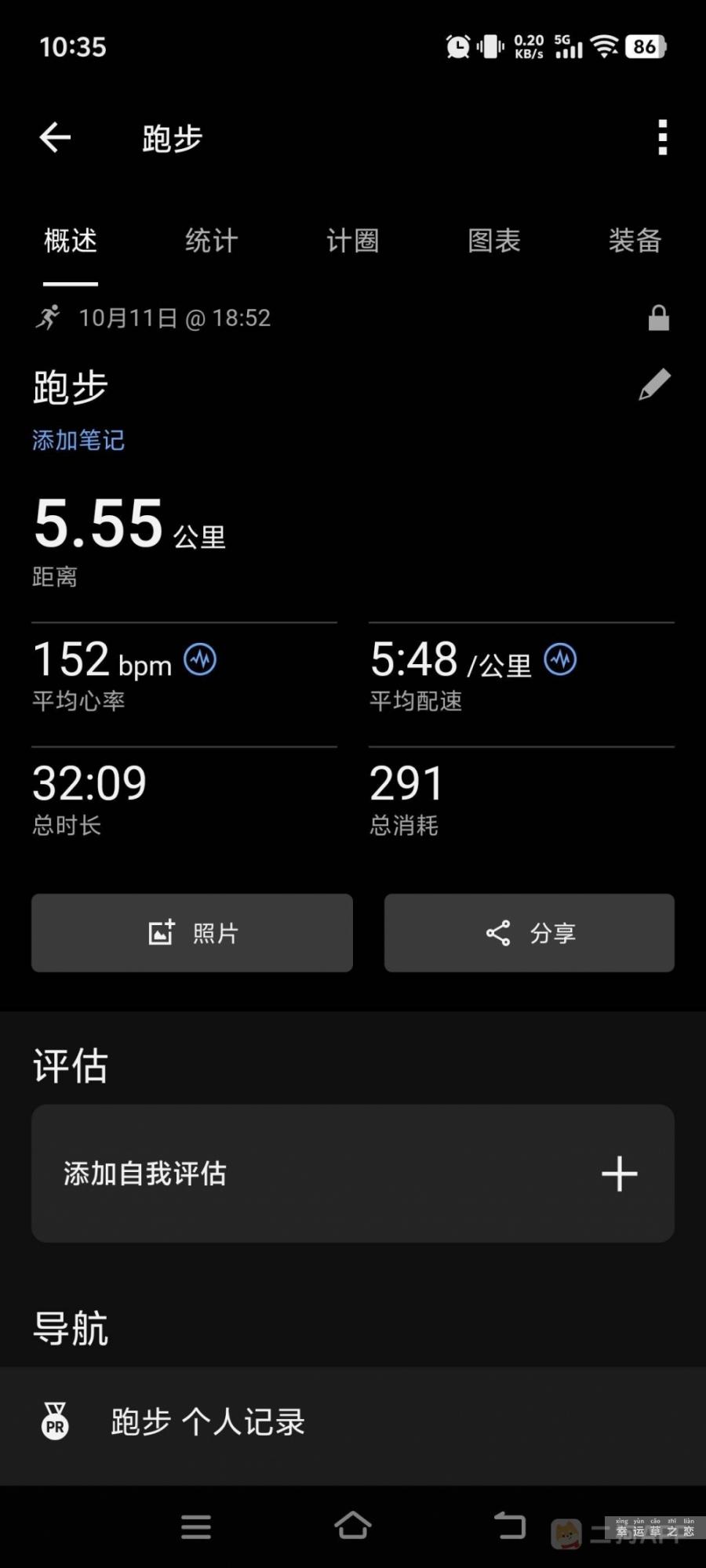Open 跑步 个人记录 row
This screenshot has width=706, height=1568.
tap(353, 1422)
